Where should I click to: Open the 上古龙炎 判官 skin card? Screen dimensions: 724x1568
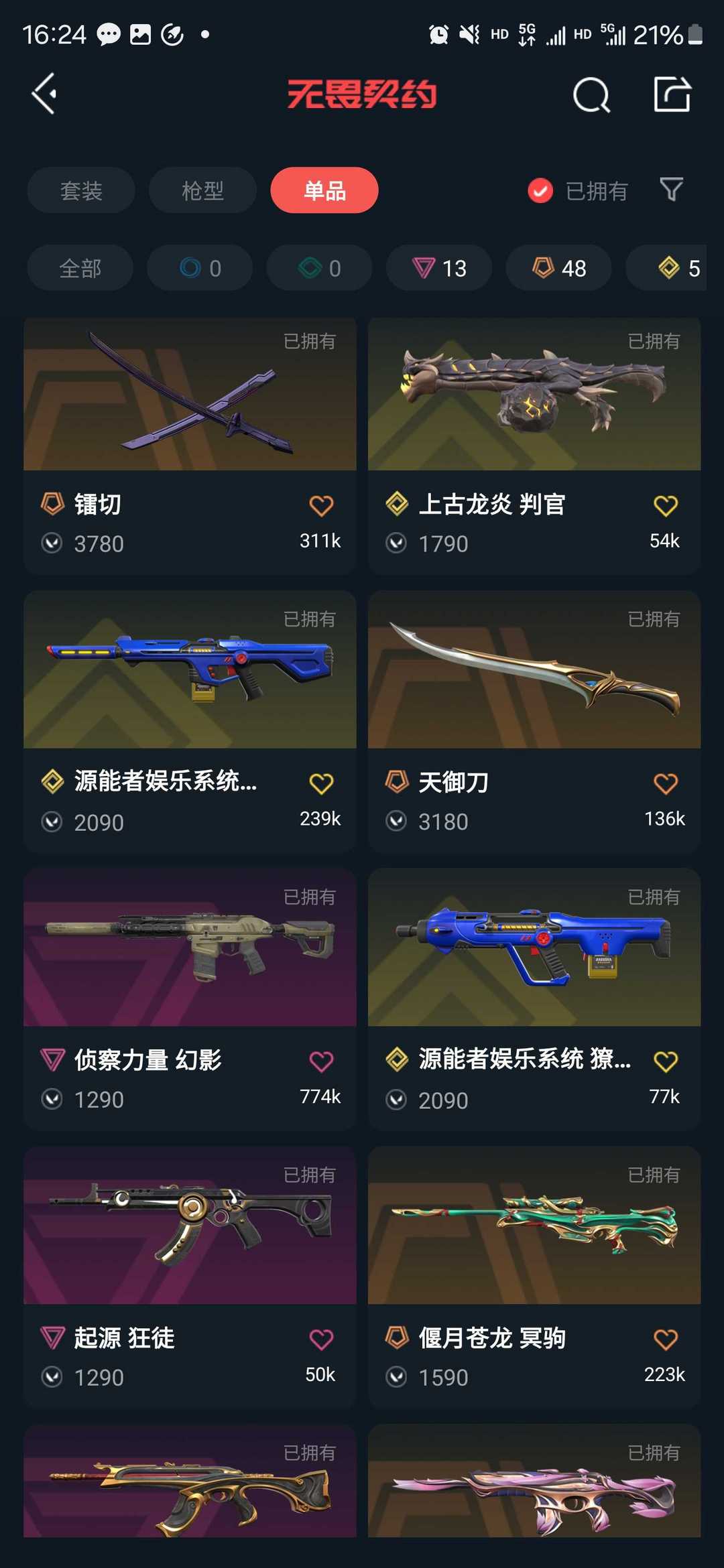[x=534, y=446]
